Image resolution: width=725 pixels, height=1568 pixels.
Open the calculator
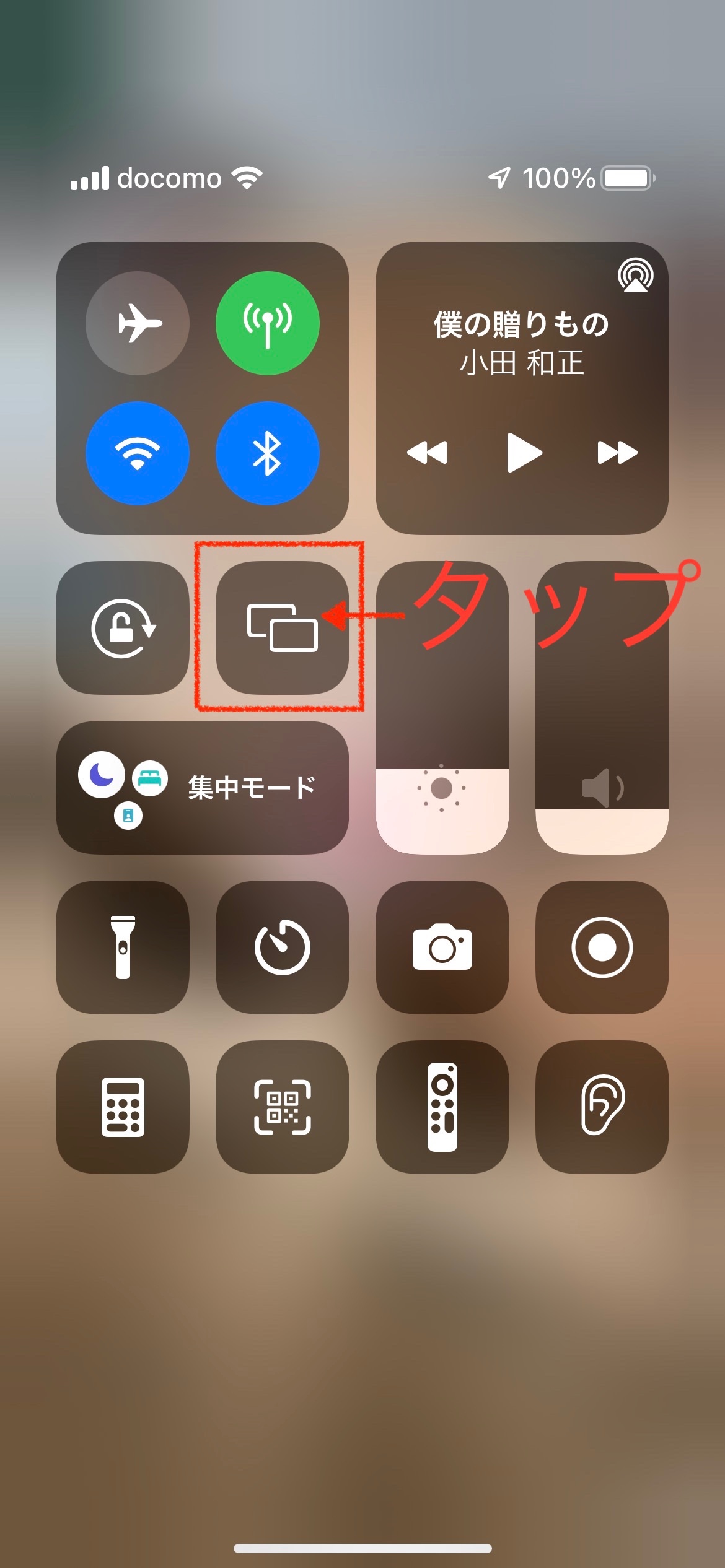point(123,1107)
